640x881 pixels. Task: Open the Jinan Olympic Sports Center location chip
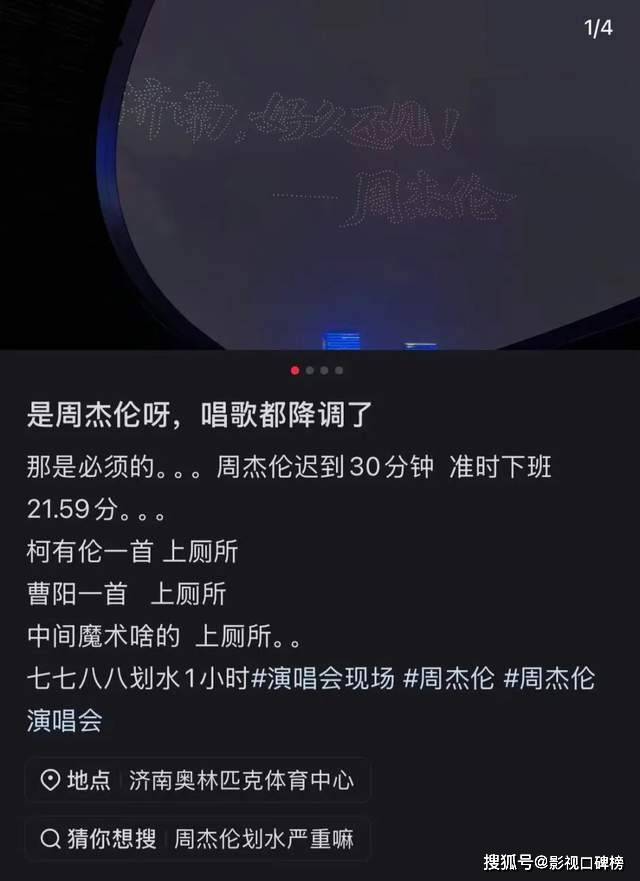[x=198, y=780]
